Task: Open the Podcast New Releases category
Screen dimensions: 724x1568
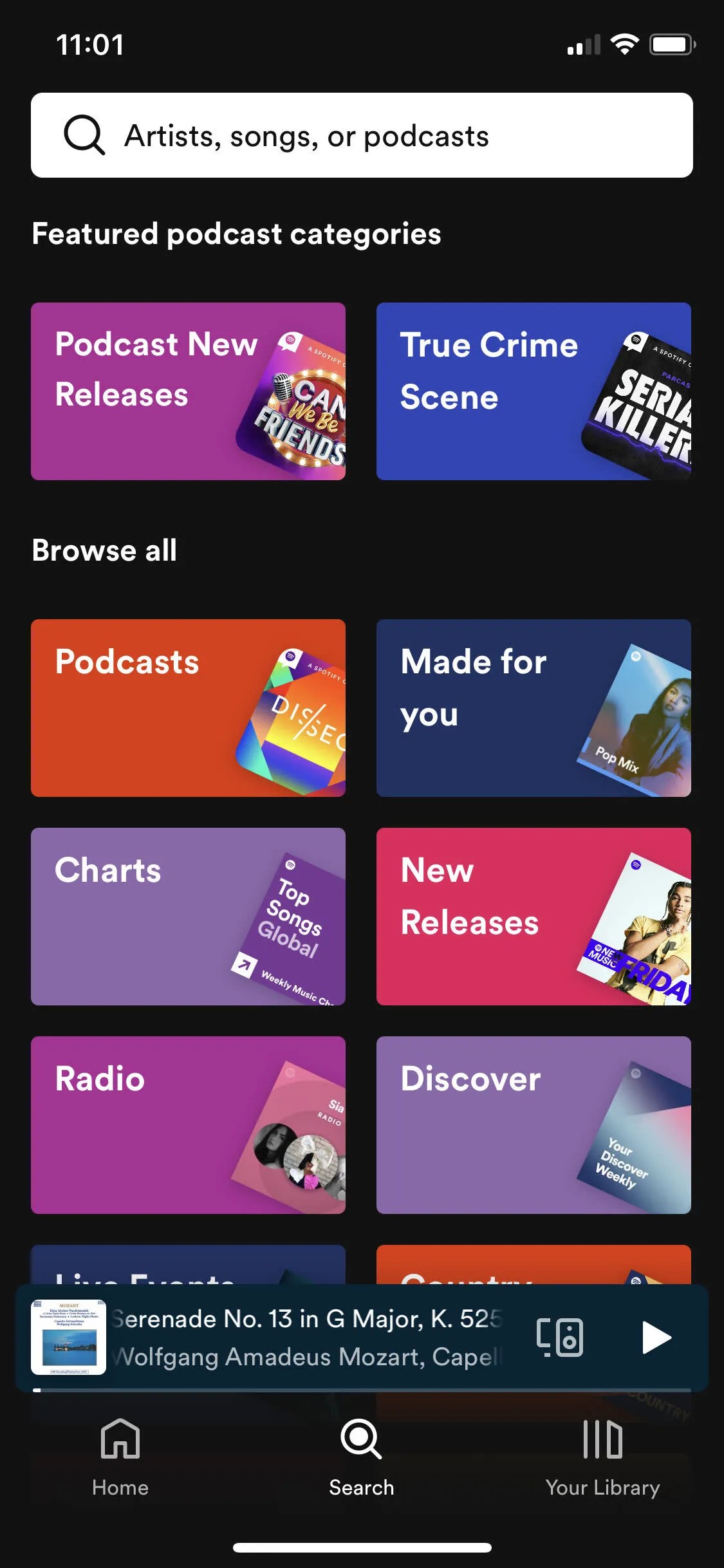Action: (188, 389)
